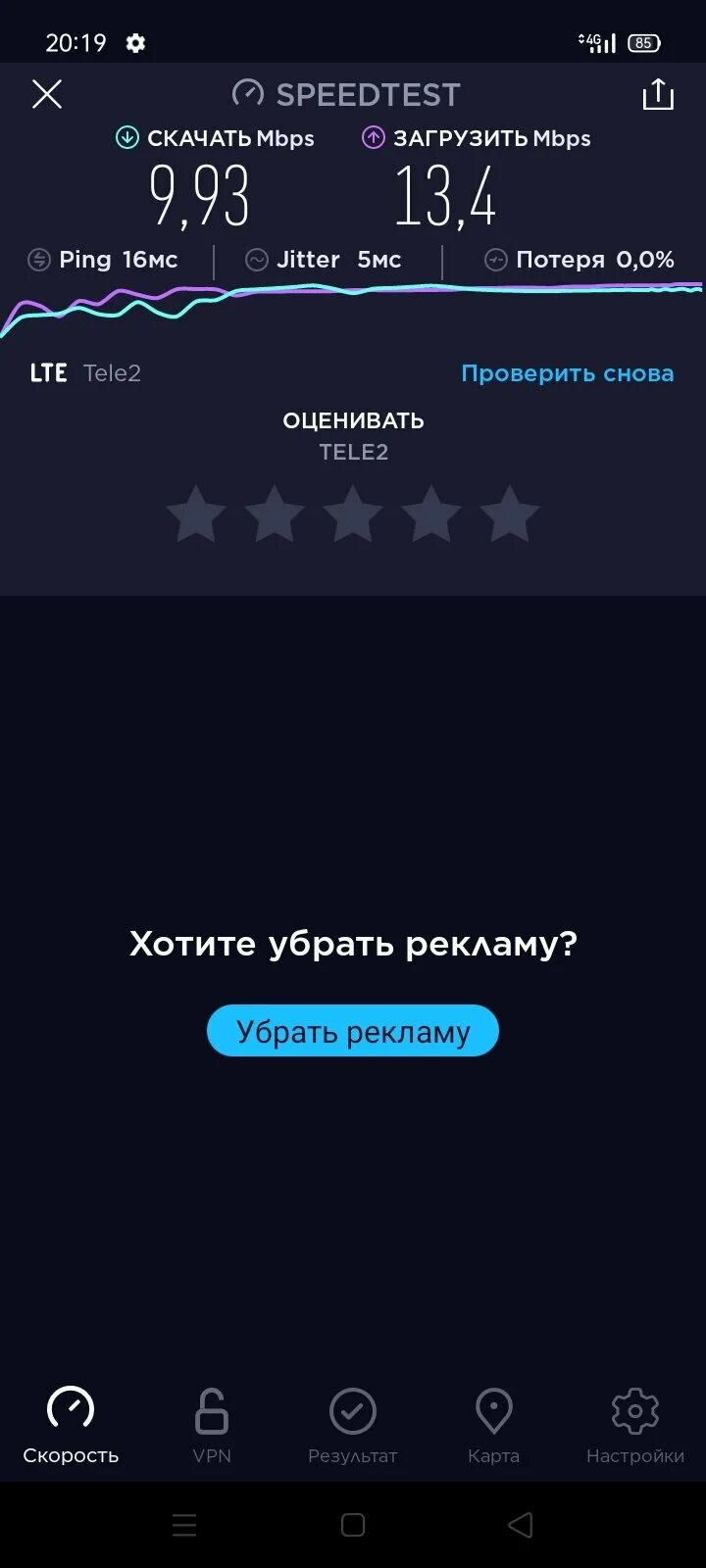Open the Карта tab
Image resolution: width=706 pixels, height=1568 pixels.
[493, 1425]
